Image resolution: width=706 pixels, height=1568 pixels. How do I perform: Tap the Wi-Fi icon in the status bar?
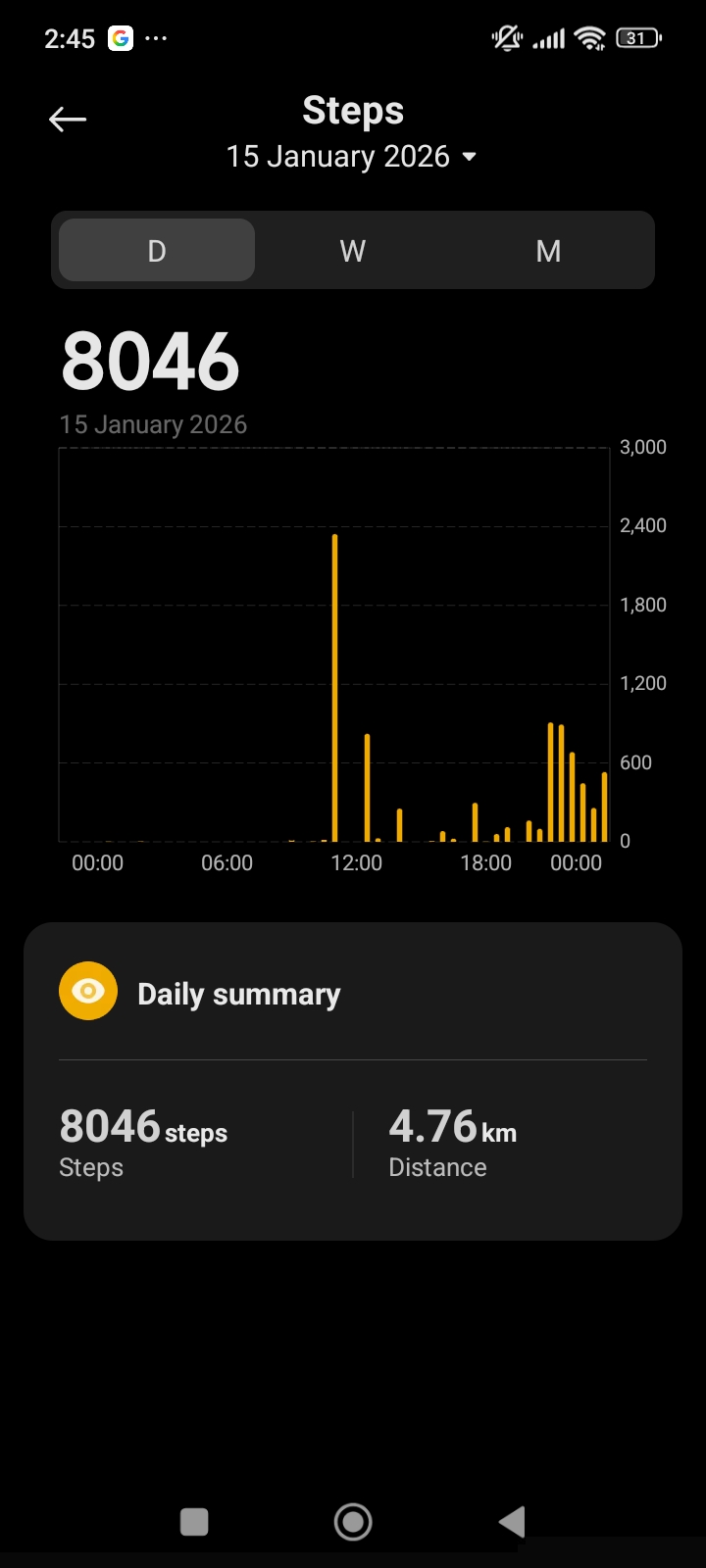pyautogui.click(x=589, y=38)
